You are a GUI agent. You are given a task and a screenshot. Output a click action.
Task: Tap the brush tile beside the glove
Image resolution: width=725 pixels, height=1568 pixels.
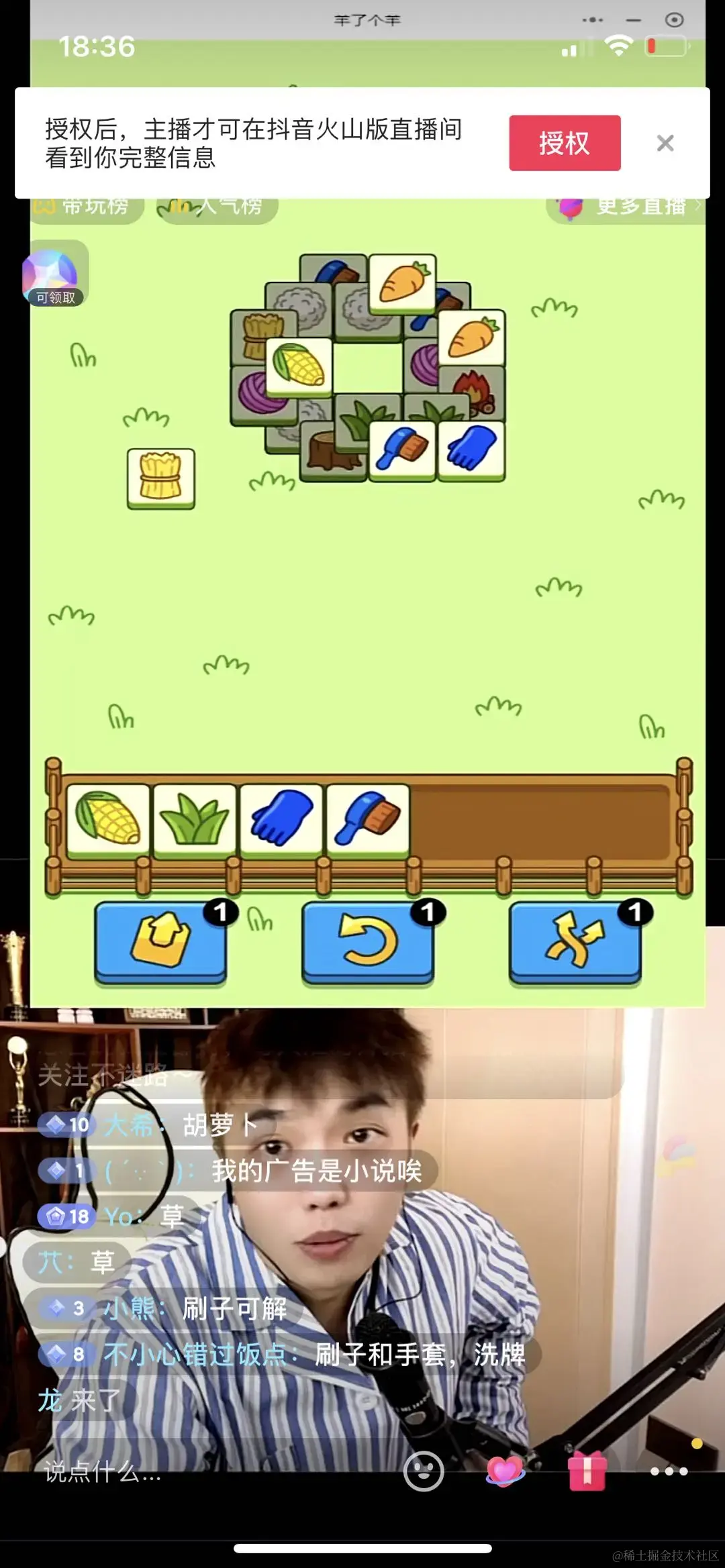click(402, 448)
